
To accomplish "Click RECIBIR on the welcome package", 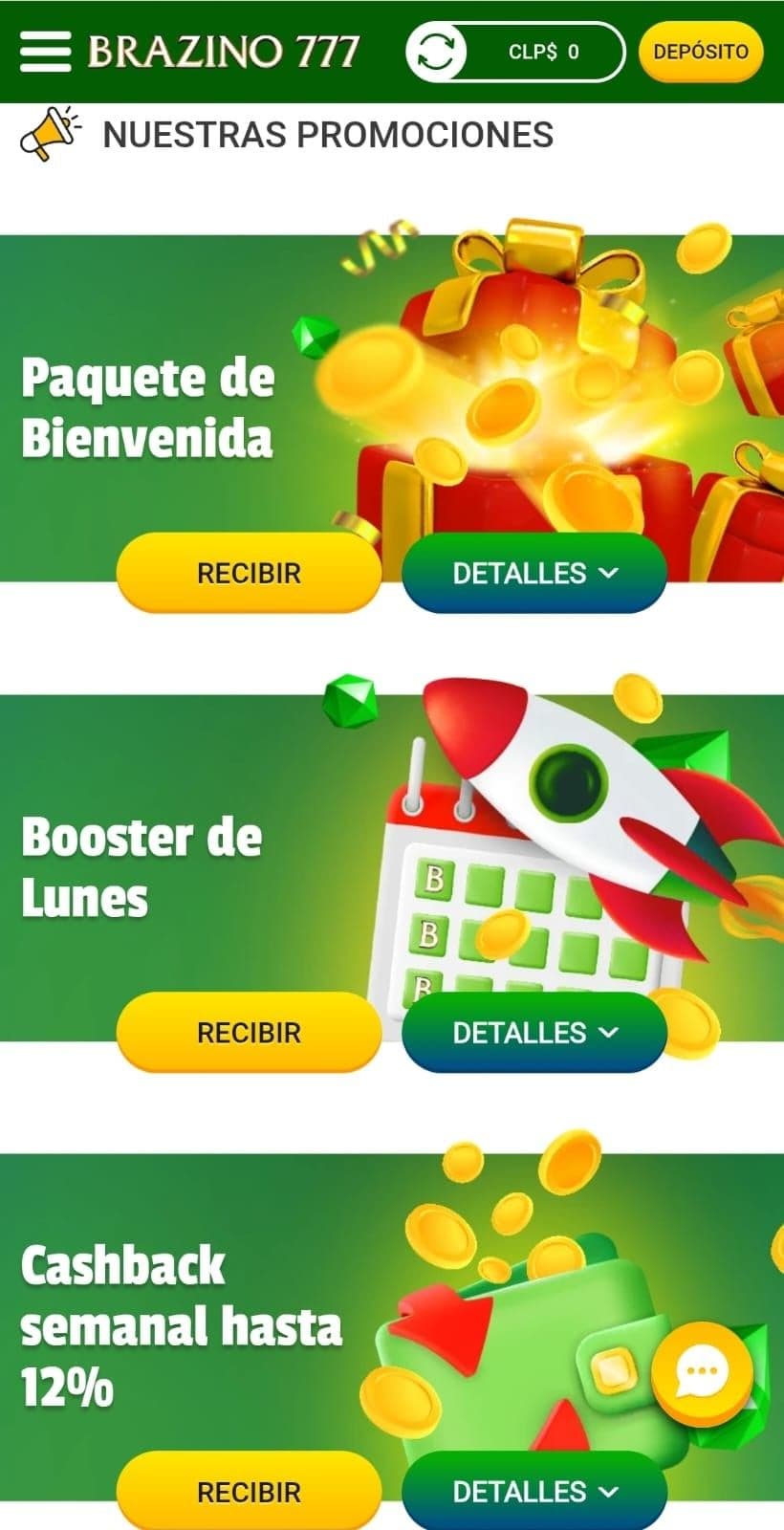I will (248, 574).
